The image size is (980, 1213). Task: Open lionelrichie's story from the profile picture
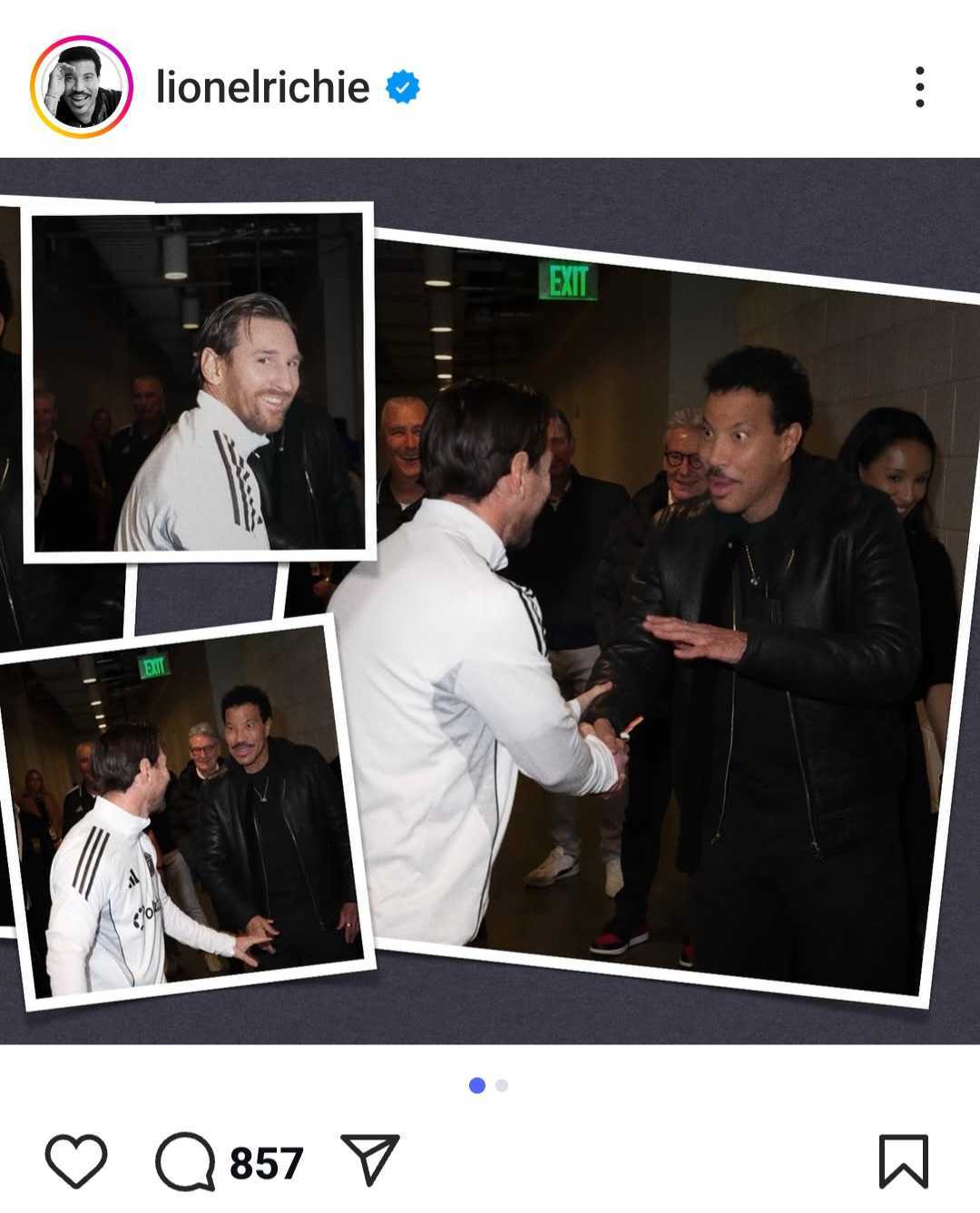click(x=82, y=87)
